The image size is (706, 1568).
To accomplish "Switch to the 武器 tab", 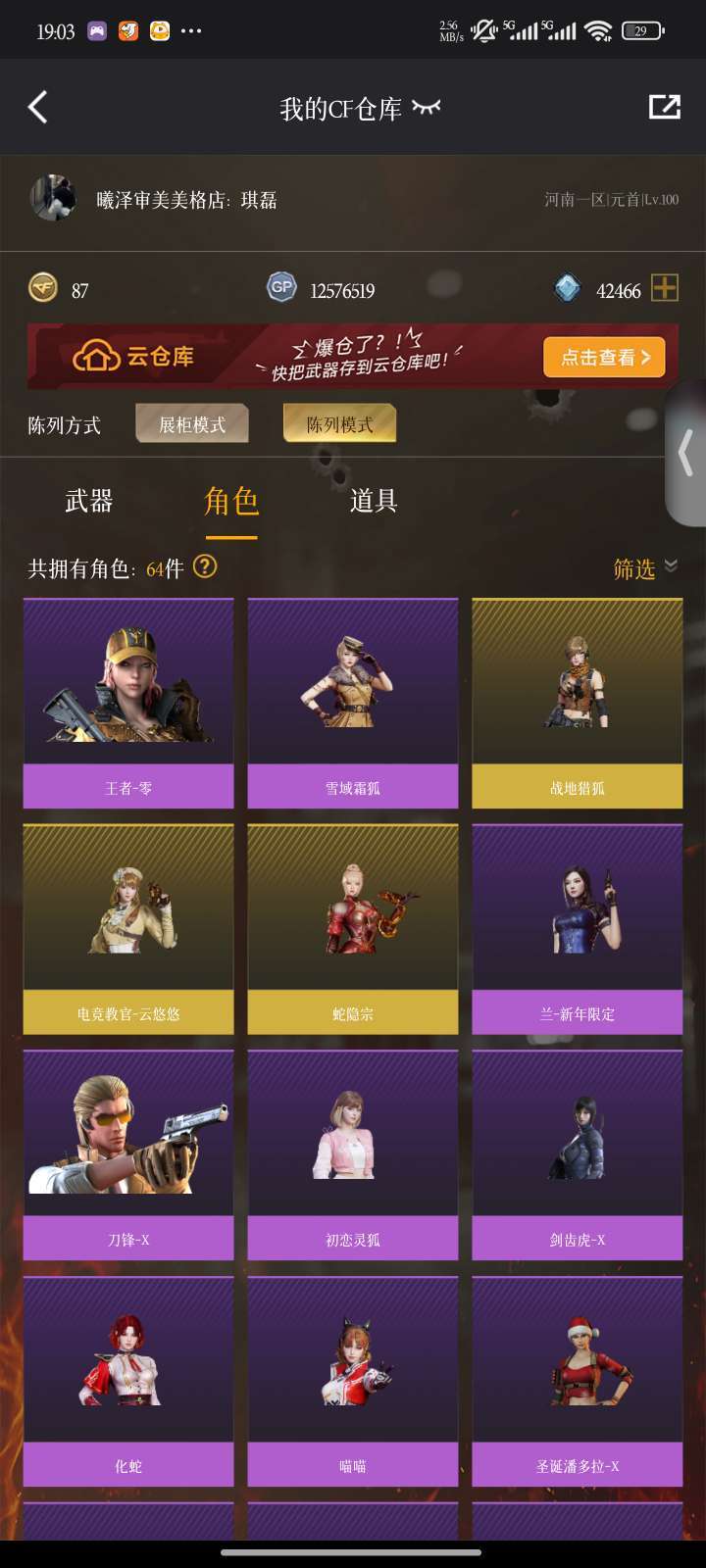I will (89, 501).
